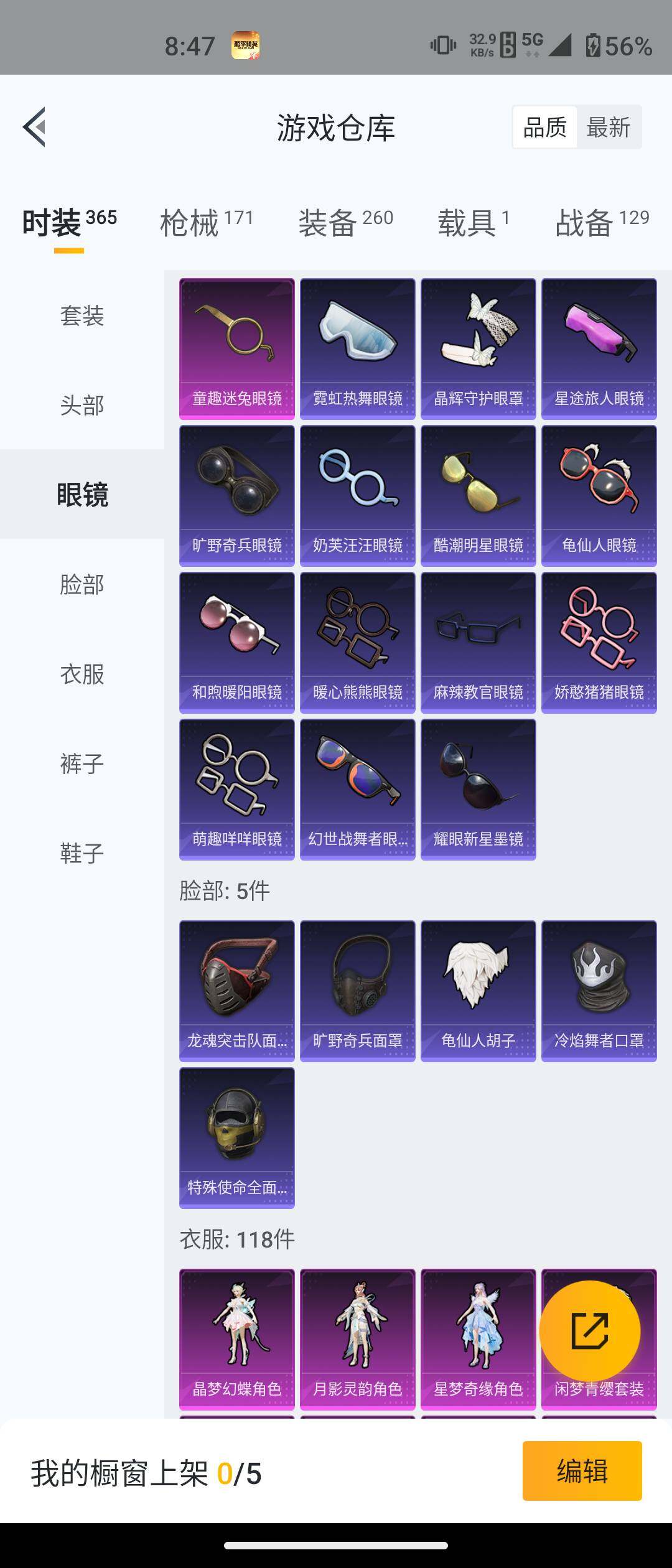Select the 鞋子 category
Image resolution: width=672 pixels, height=1568 pixels.
pos(82,853)
